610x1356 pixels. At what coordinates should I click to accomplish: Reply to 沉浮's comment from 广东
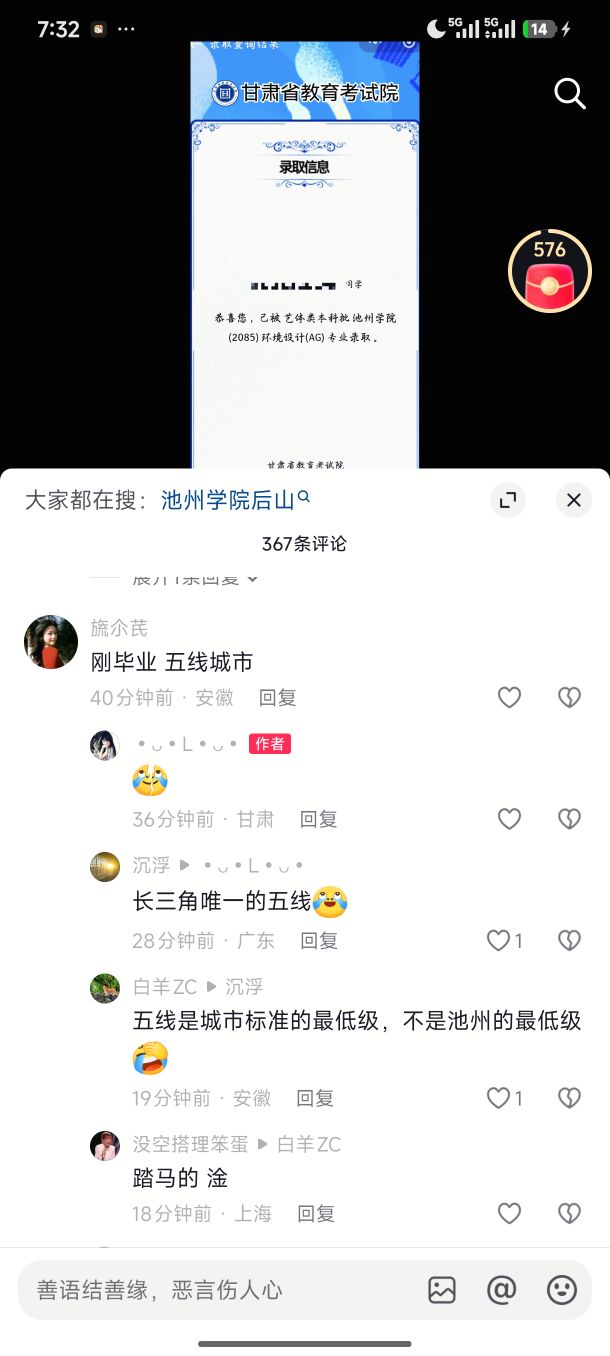click(320, 940)
